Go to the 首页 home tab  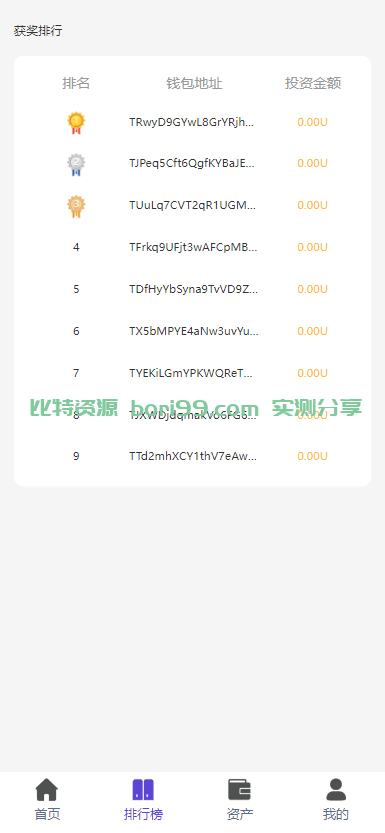click(47, 800)
